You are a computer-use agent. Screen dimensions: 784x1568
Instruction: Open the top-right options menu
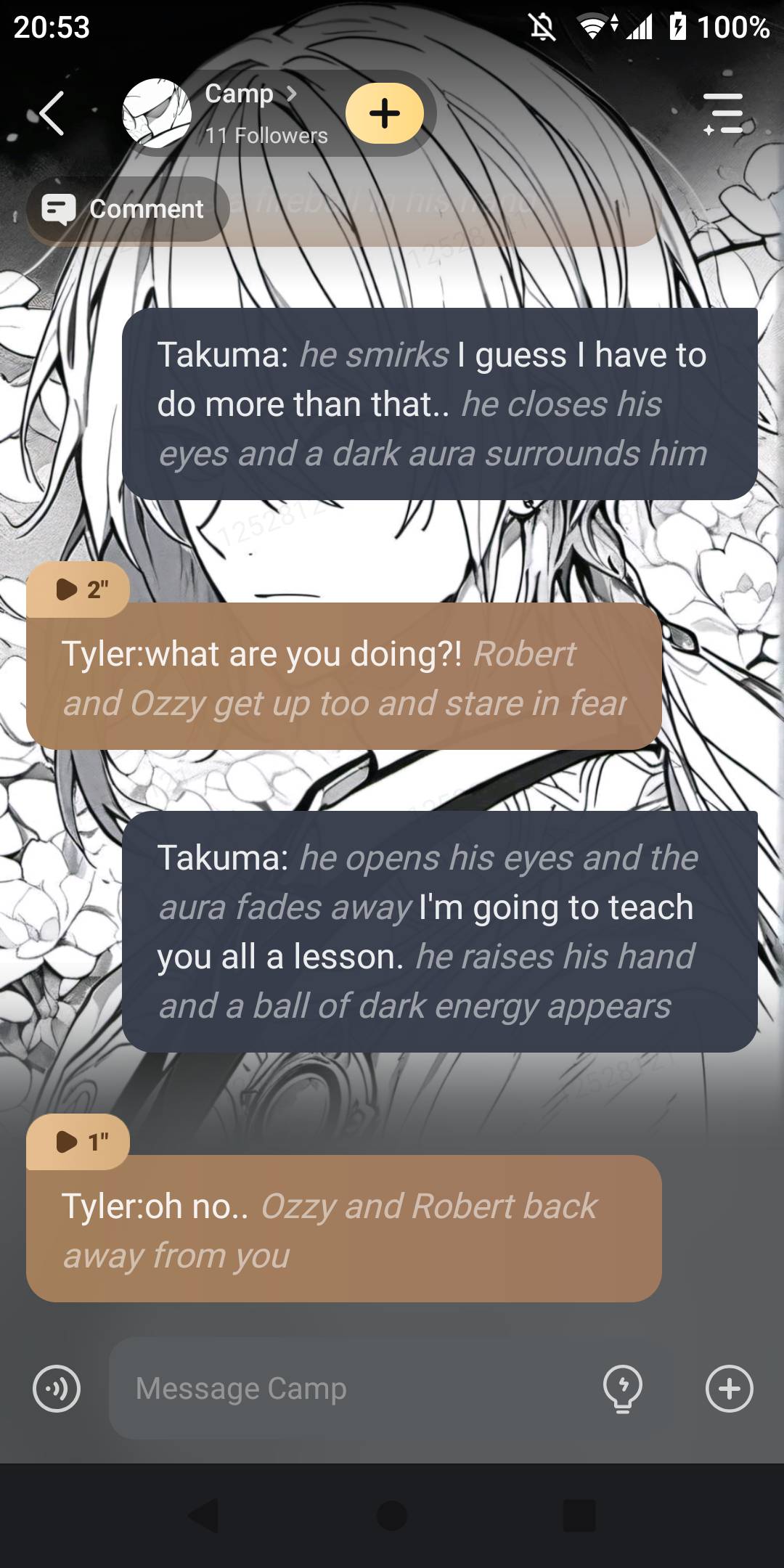tap(723, 113)
